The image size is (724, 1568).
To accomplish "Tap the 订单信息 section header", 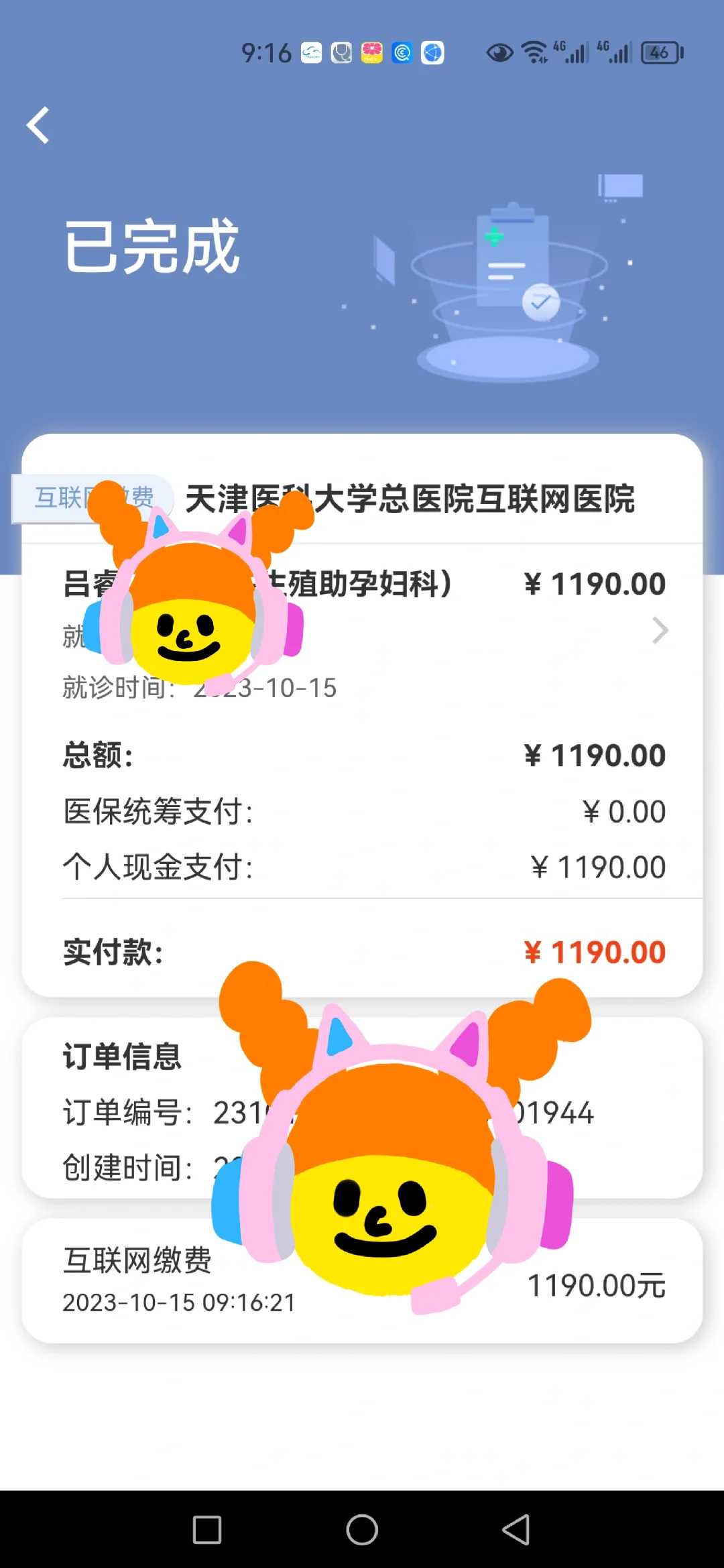I will coord(124,1057).
